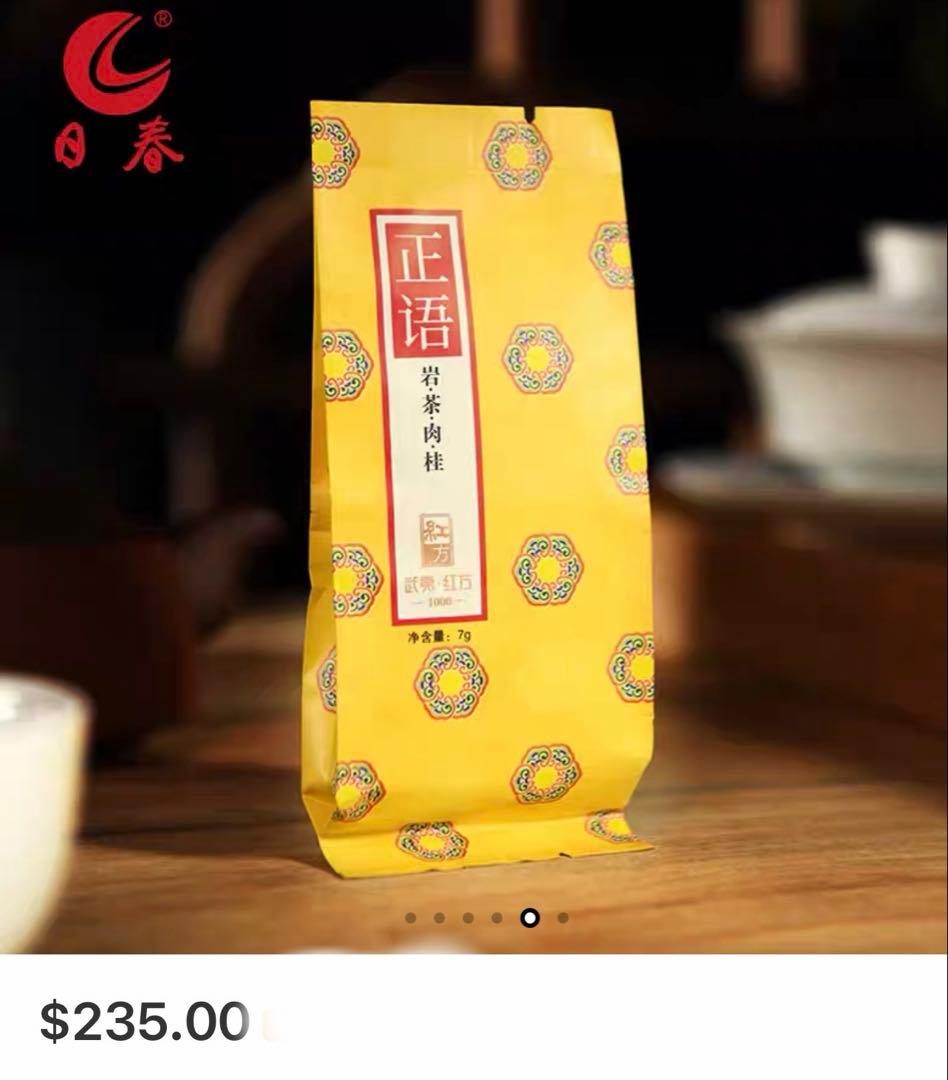Open the product photo for the tea bag
948x1080 pixels.
click(470, 480)
